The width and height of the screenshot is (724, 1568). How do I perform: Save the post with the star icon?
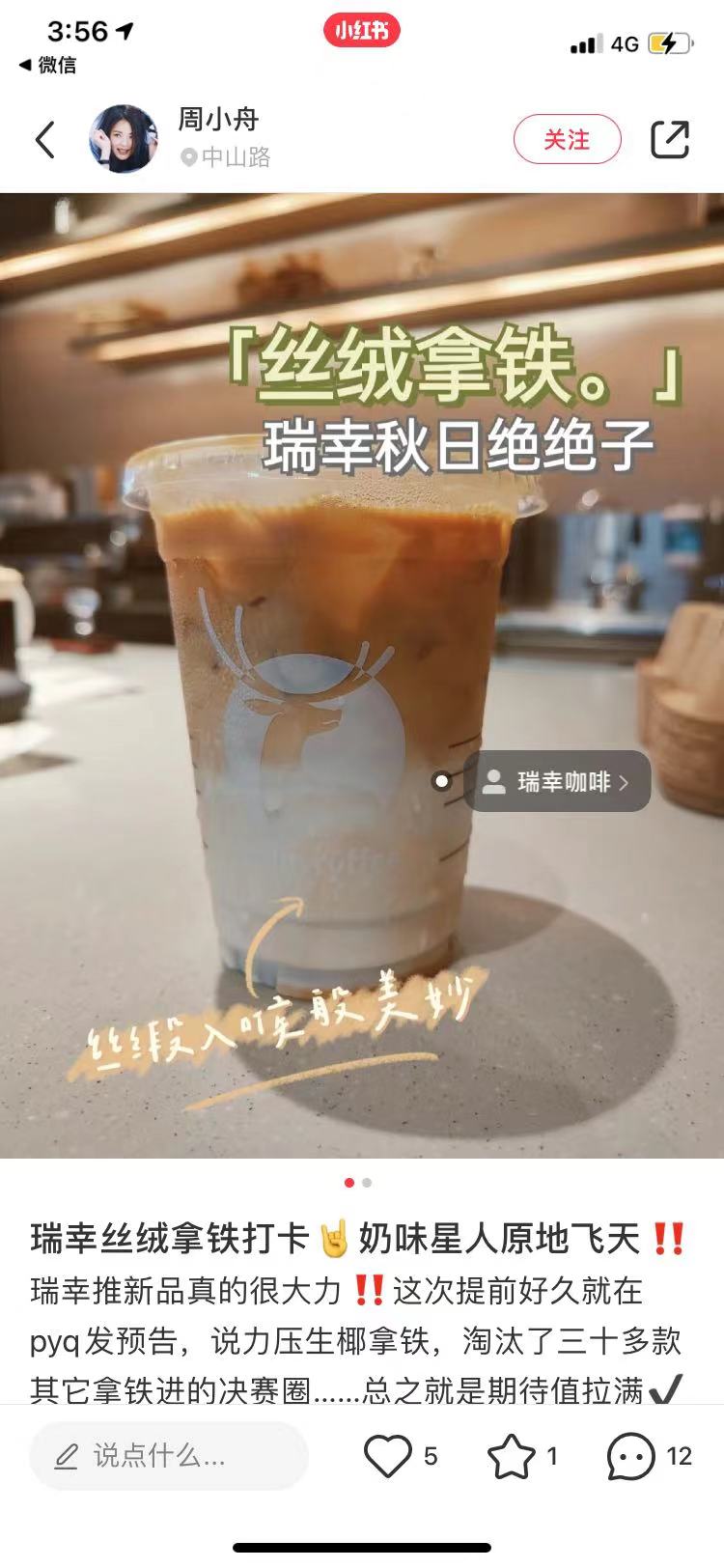[511, 1456]
